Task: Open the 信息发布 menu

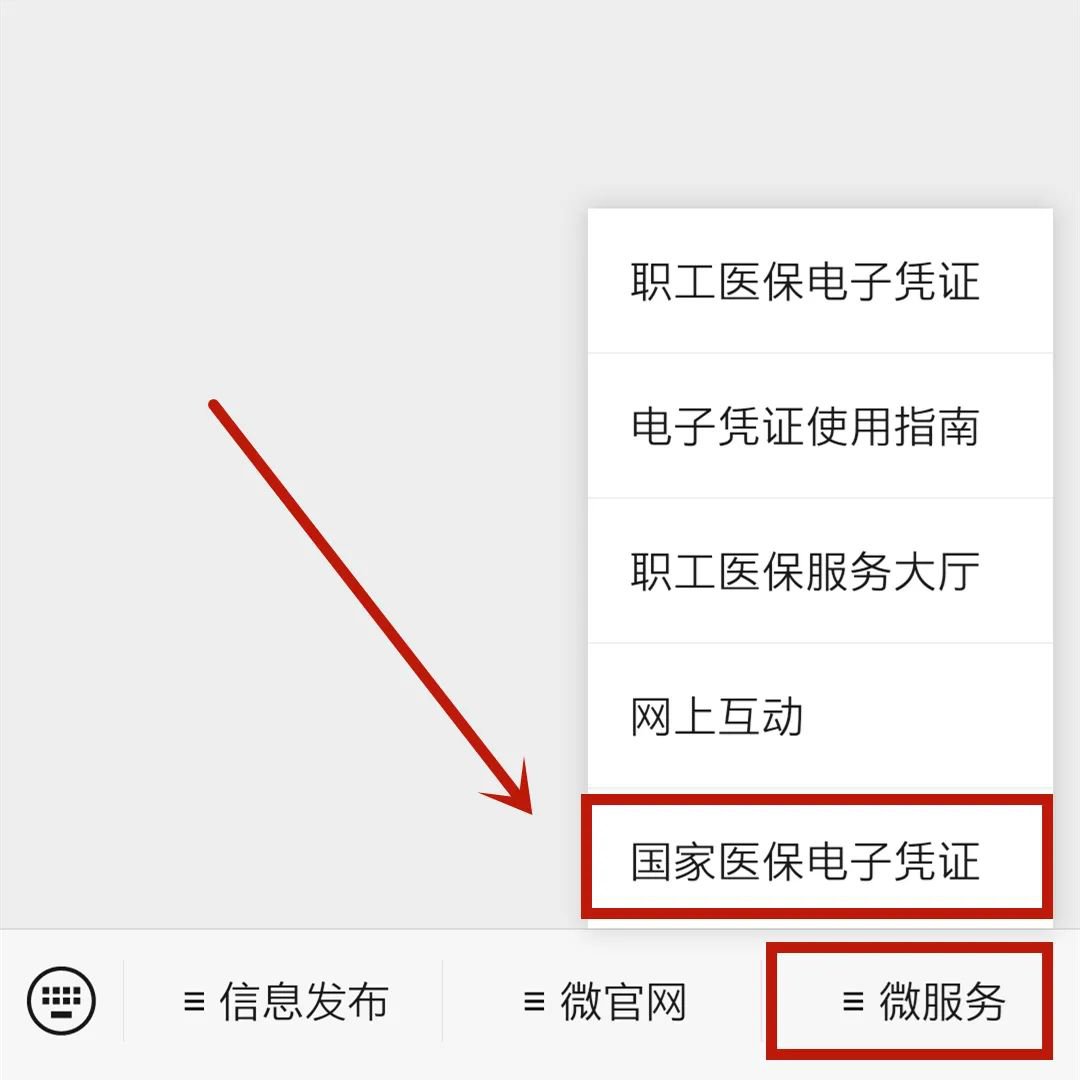Action: coord(285,1002)
